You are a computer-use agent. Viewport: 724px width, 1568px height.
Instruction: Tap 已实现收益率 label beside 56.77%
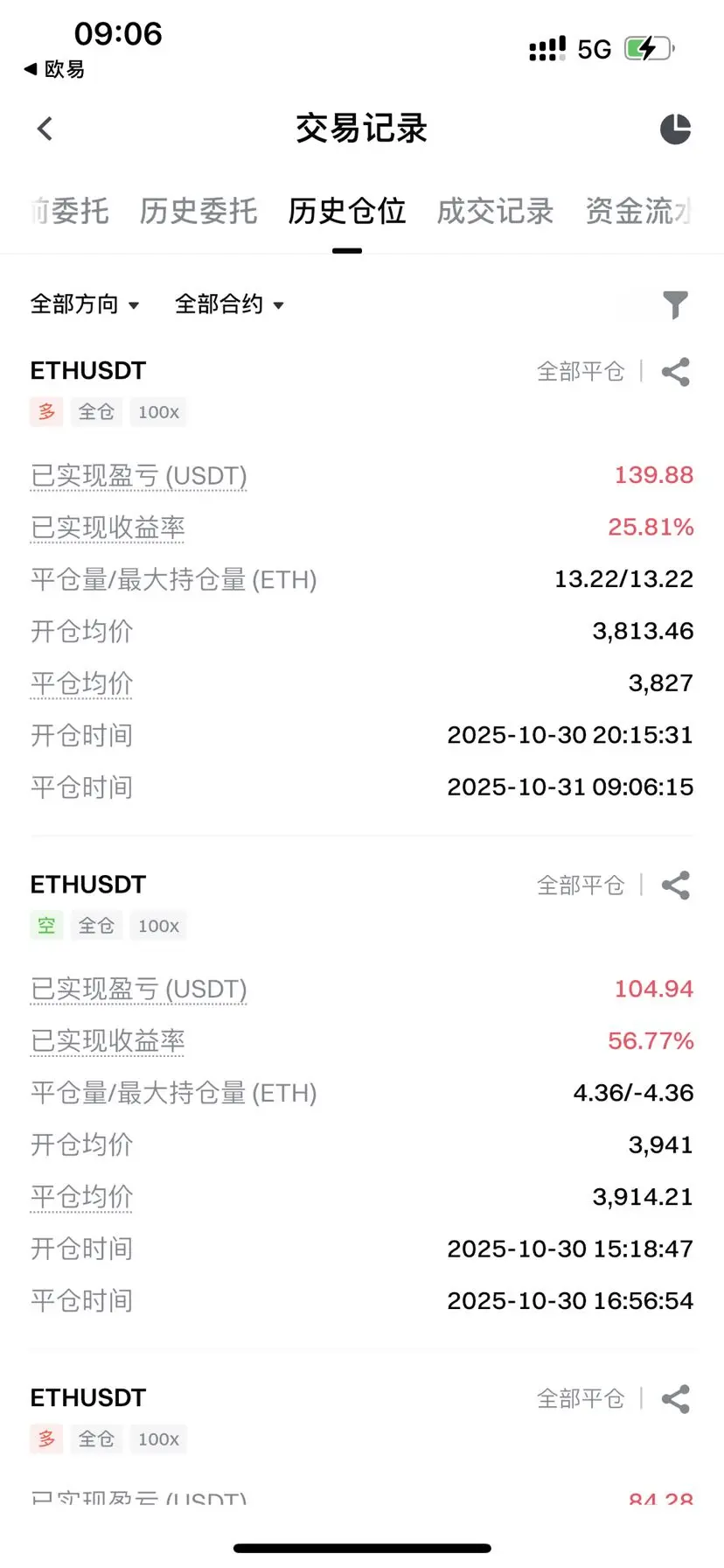tap(108, 1041)
